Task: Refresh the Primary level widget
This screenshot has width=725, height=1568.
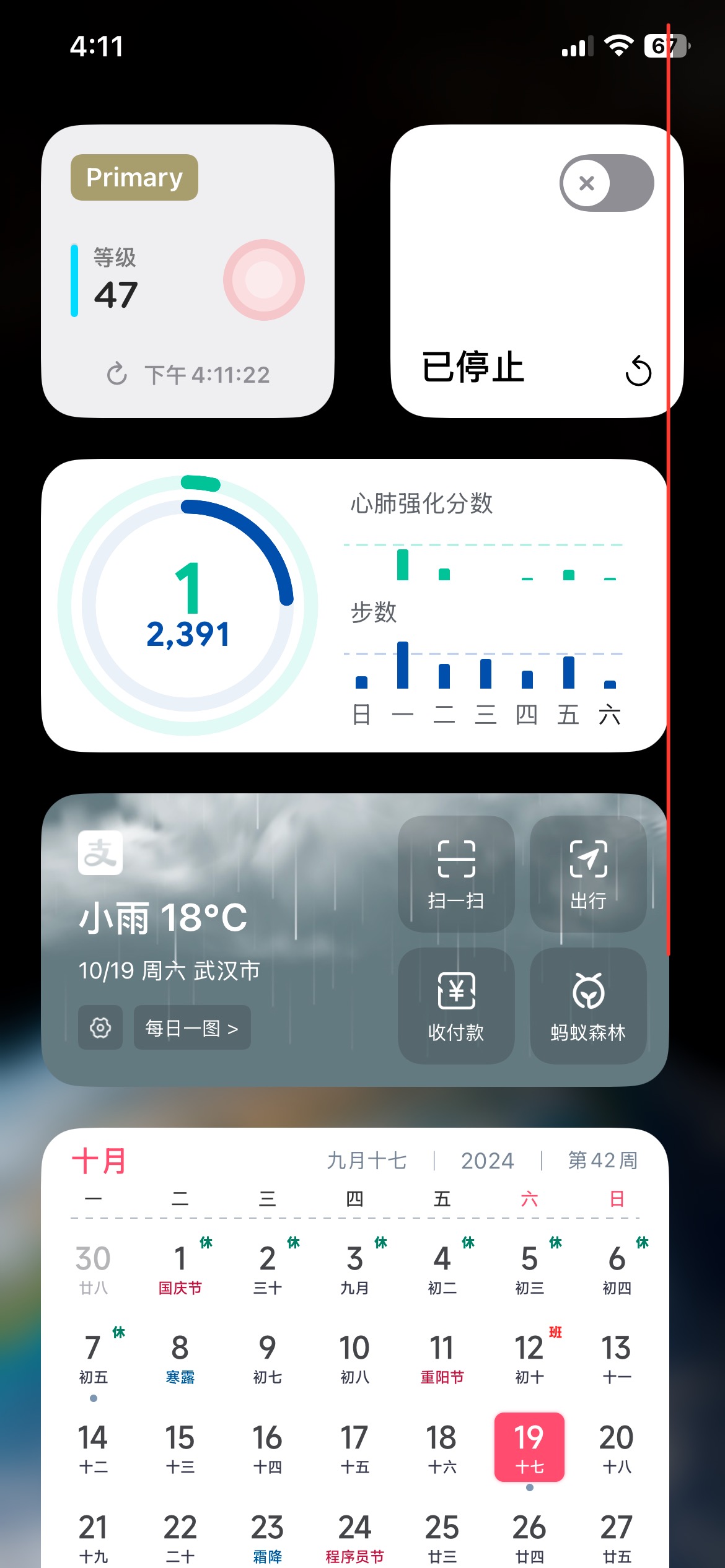Action: [x=117, y=374]
